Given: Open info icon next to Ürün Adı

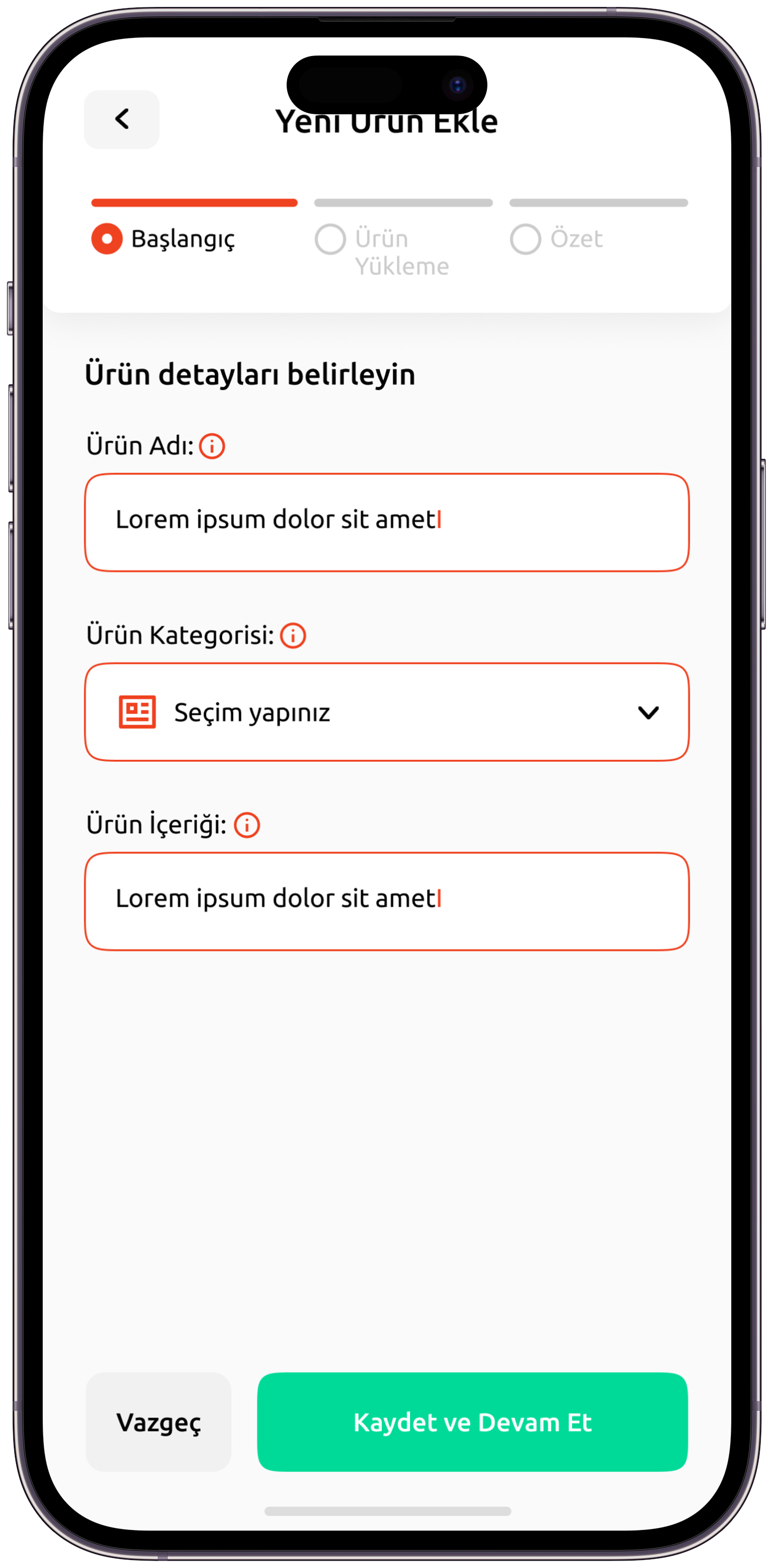Looking at the screenshot, I should [212, 446].
